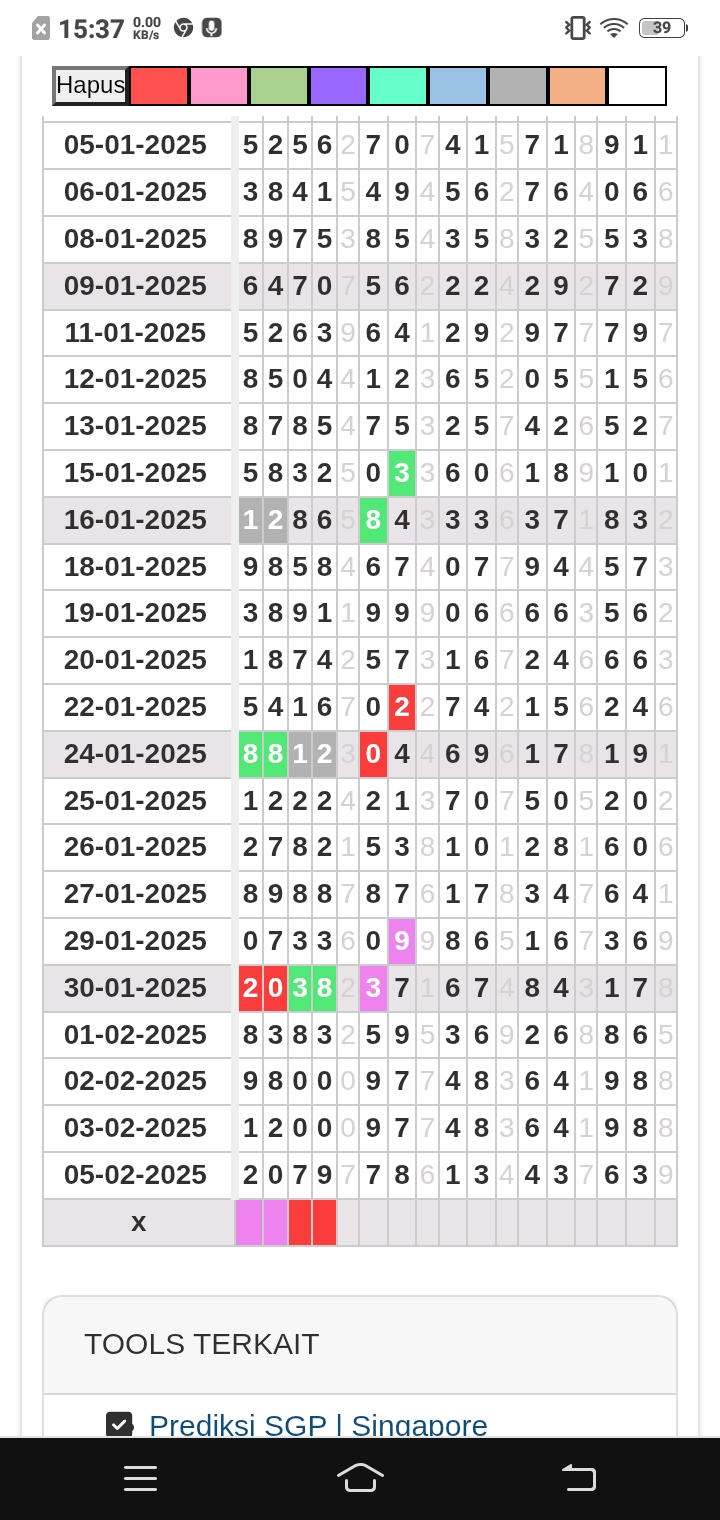Select the red color swatch
The height and width of the screenshot is (1520, 720).
point(159,86)
